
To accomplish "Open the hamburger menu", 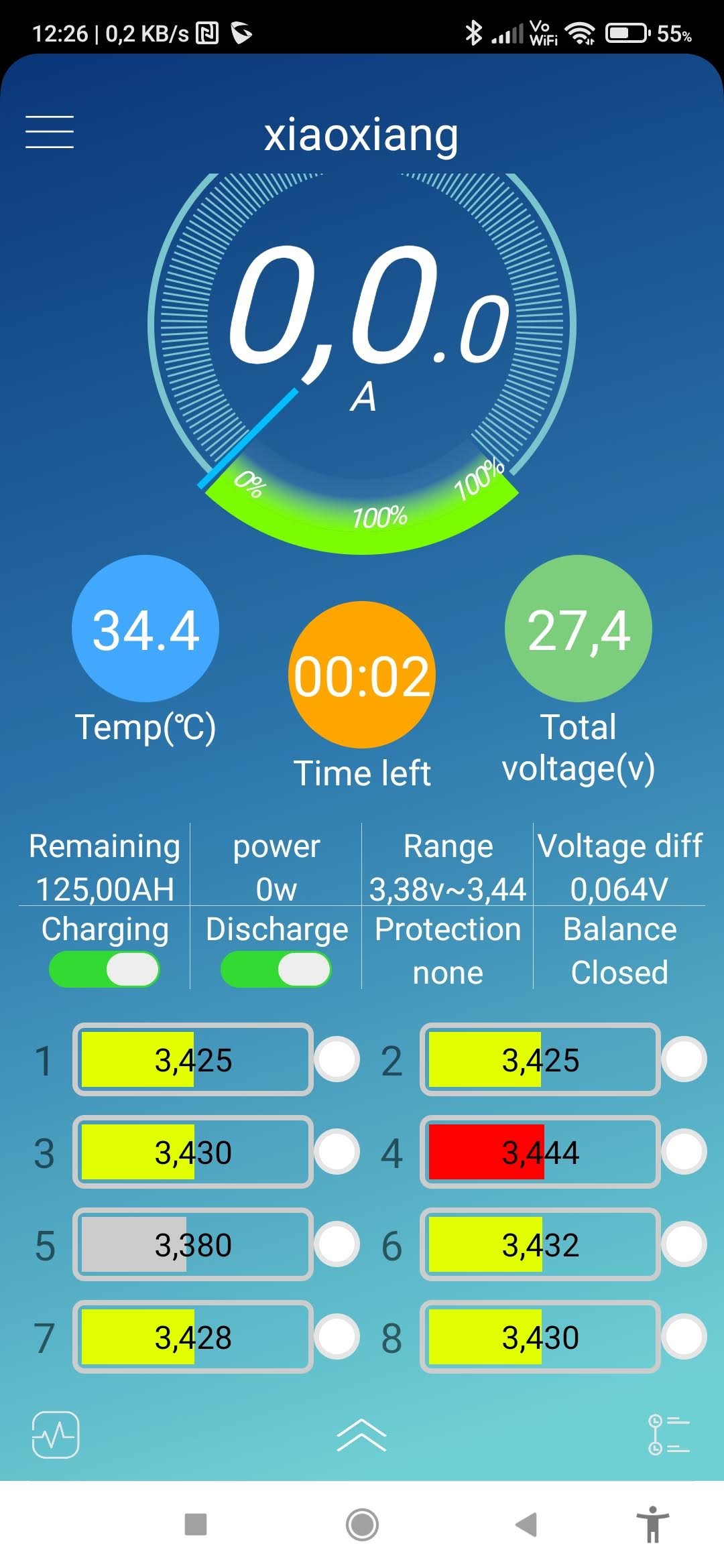I will pos(50,131).
